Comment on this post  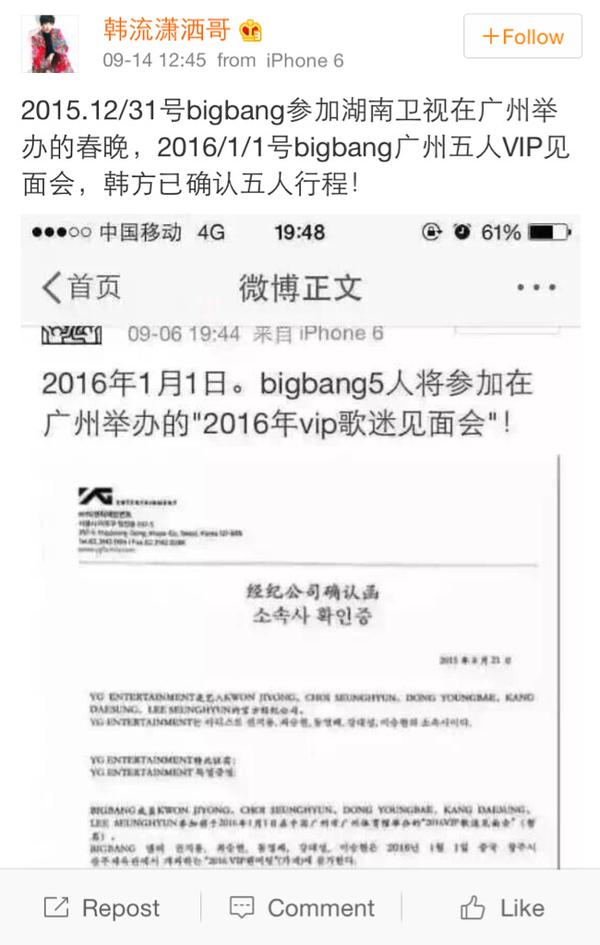pos(301,908)
